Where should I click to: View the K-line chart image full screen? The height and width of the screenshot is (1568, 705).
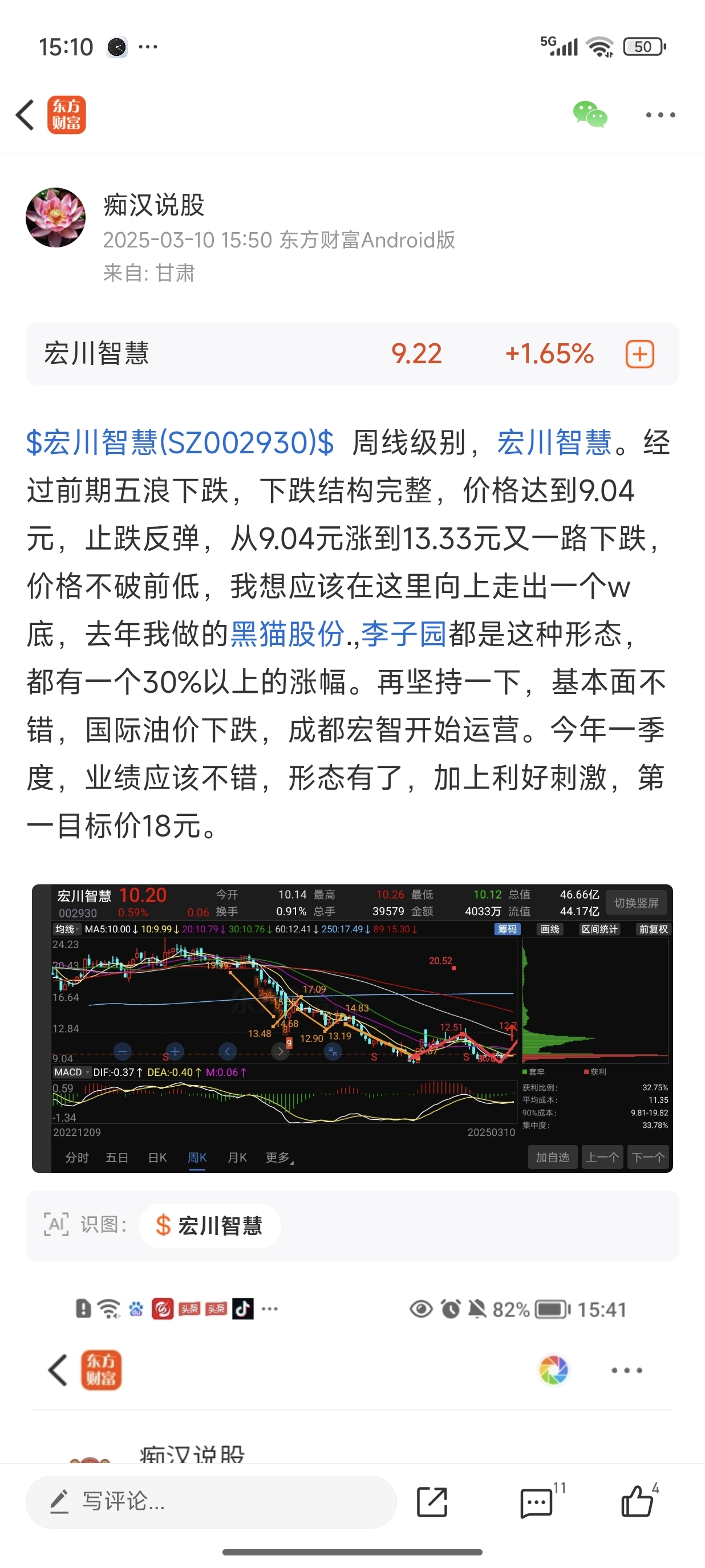coord(352,1028)
